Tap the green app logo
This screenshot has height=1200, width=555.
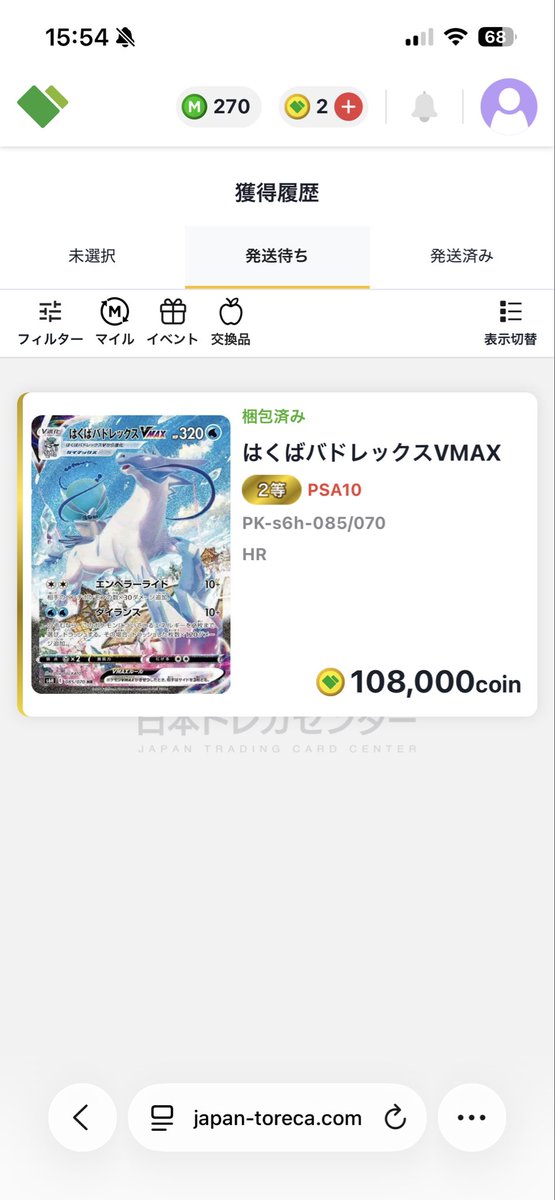(x=42, y=106)
